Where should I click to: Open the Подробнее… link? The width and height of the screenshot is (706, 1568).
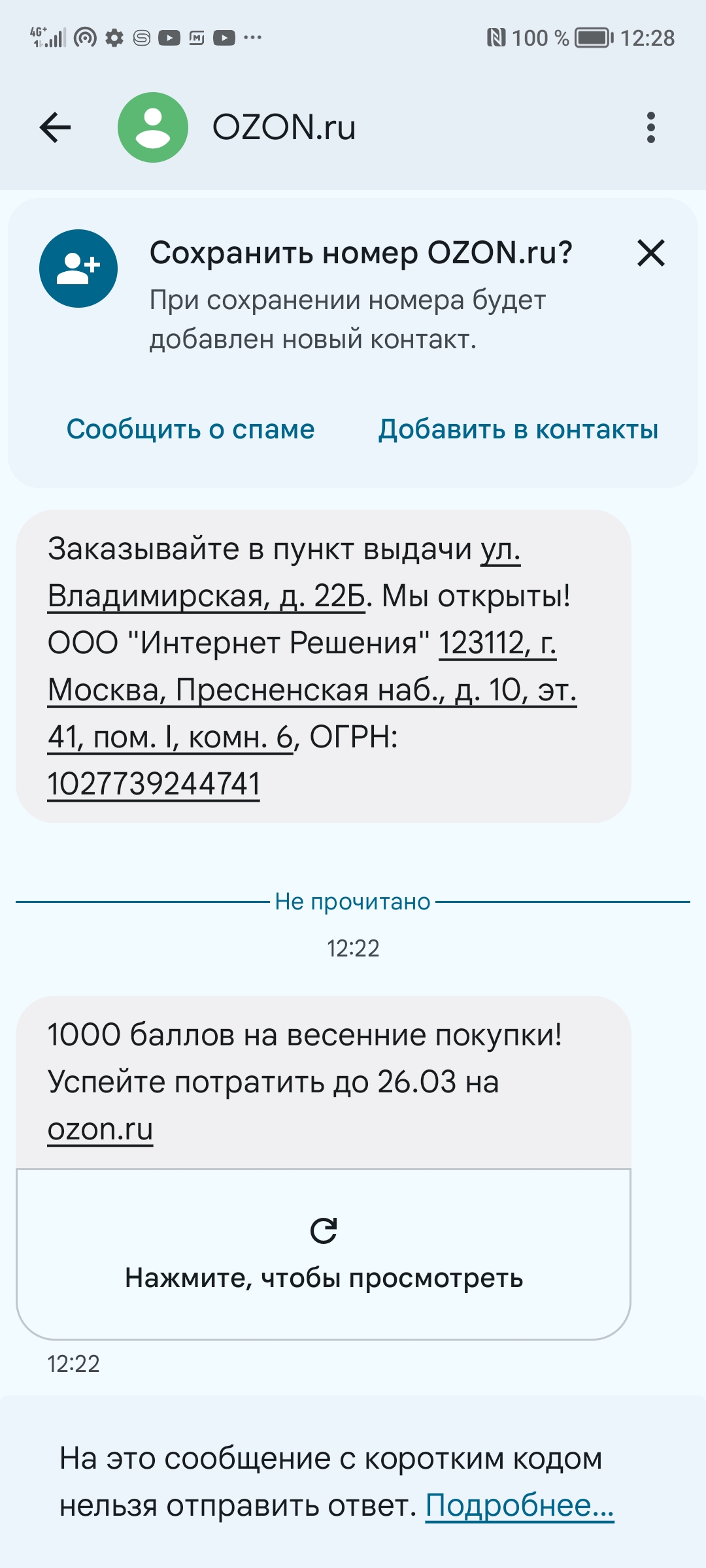click(x=520, y=1505)
